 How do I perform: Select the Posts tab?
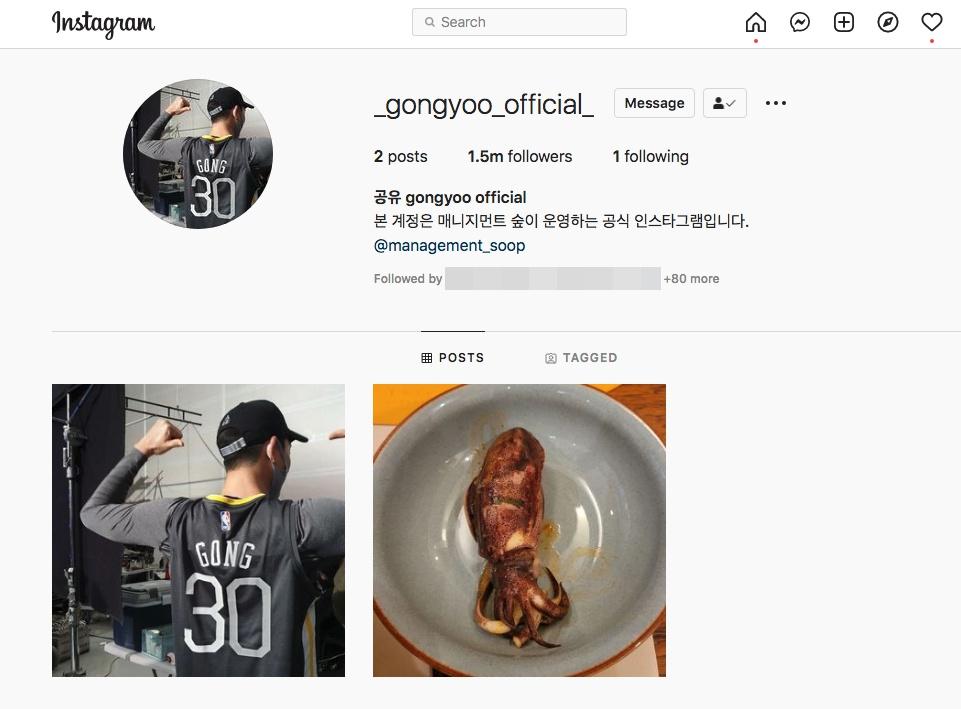tap(453, 358)
